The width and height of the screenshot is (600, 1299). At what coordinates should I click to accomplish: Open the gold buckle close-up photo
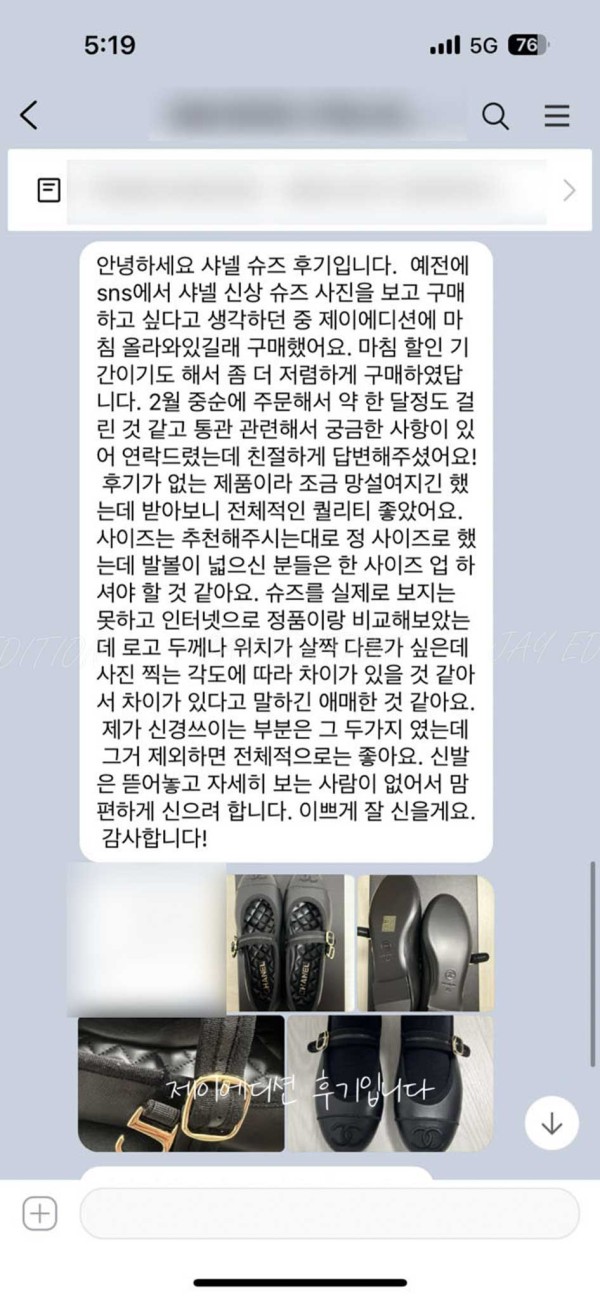pyautogui.click(x=181, y=1084)
